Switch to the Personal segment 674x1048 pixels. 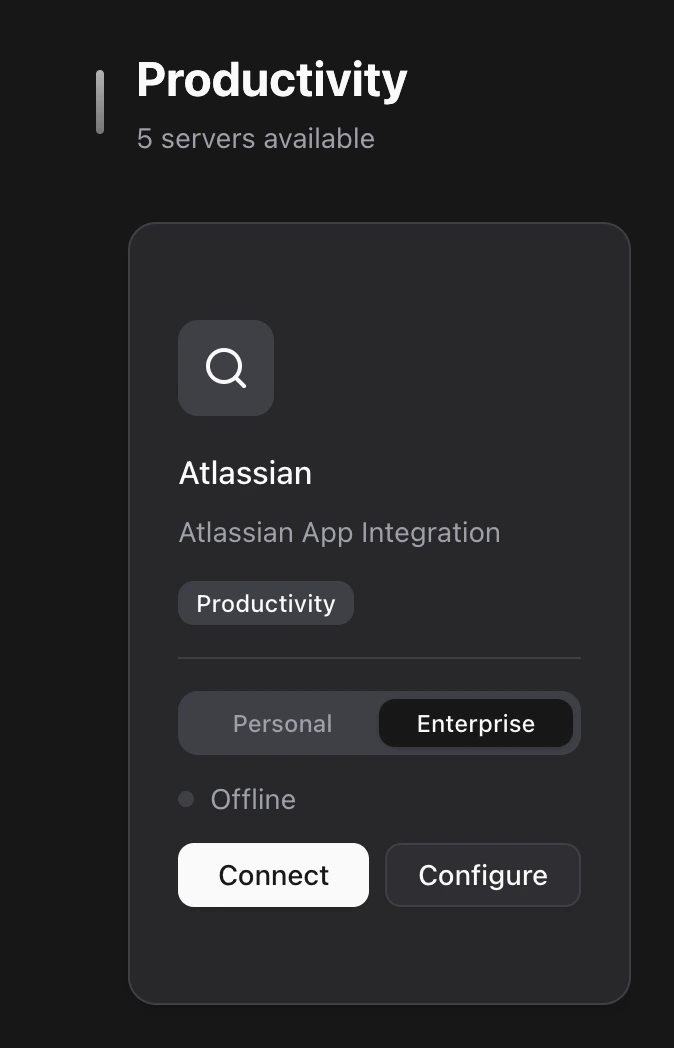(282, 723)
